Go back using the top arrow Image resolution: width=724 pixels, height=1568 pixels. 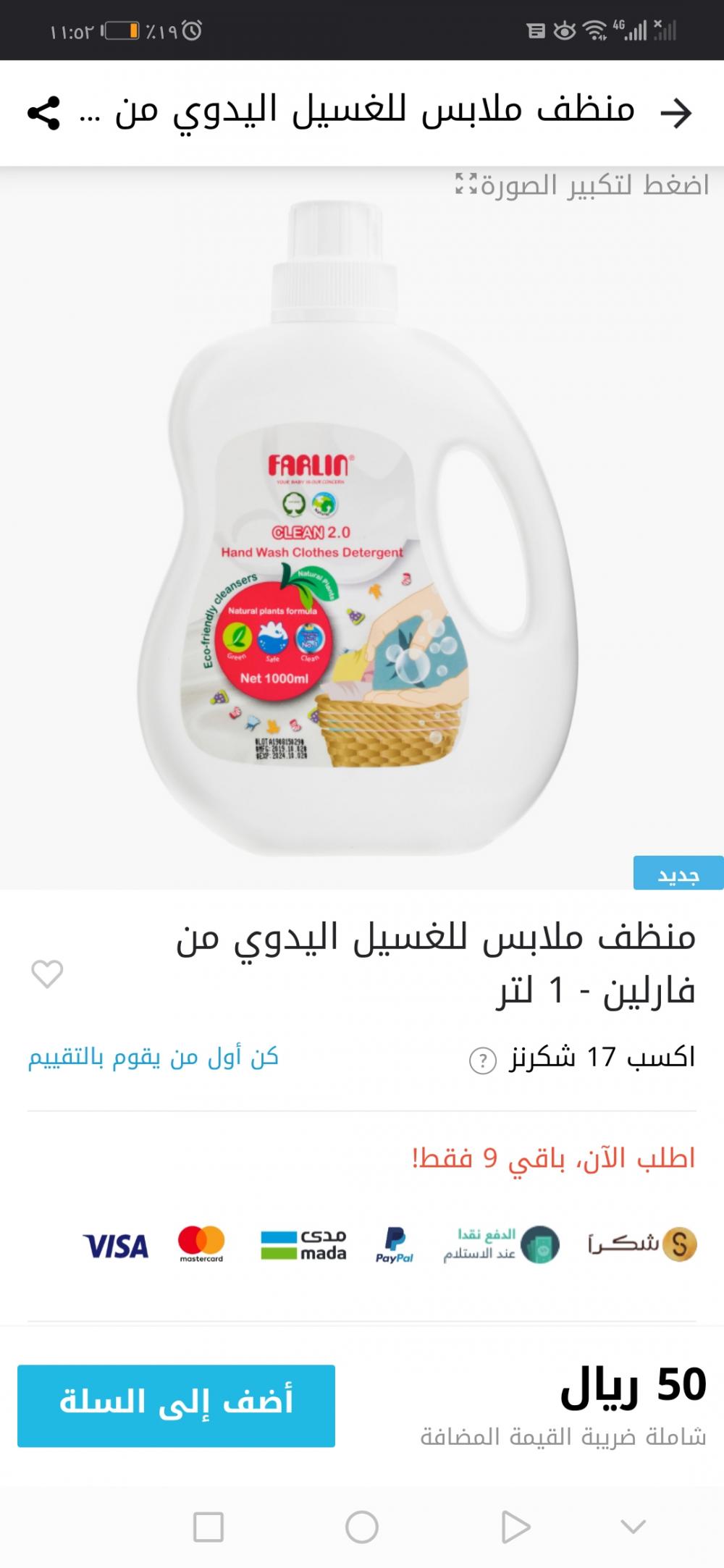[x=676, y=113]
